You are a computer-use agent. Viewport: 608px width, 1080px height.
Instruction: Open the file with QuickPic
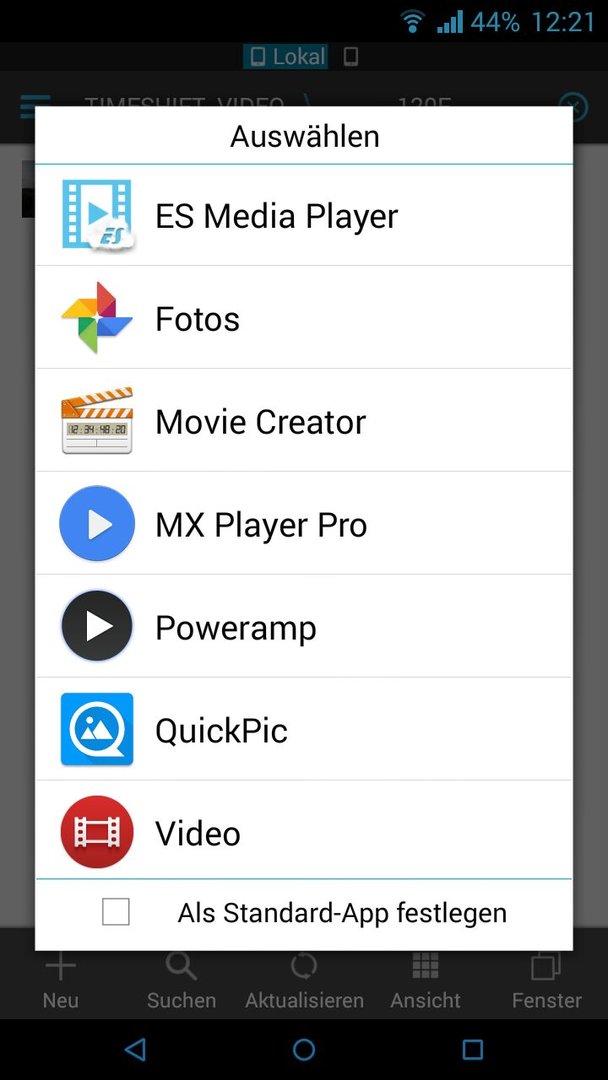304,729
